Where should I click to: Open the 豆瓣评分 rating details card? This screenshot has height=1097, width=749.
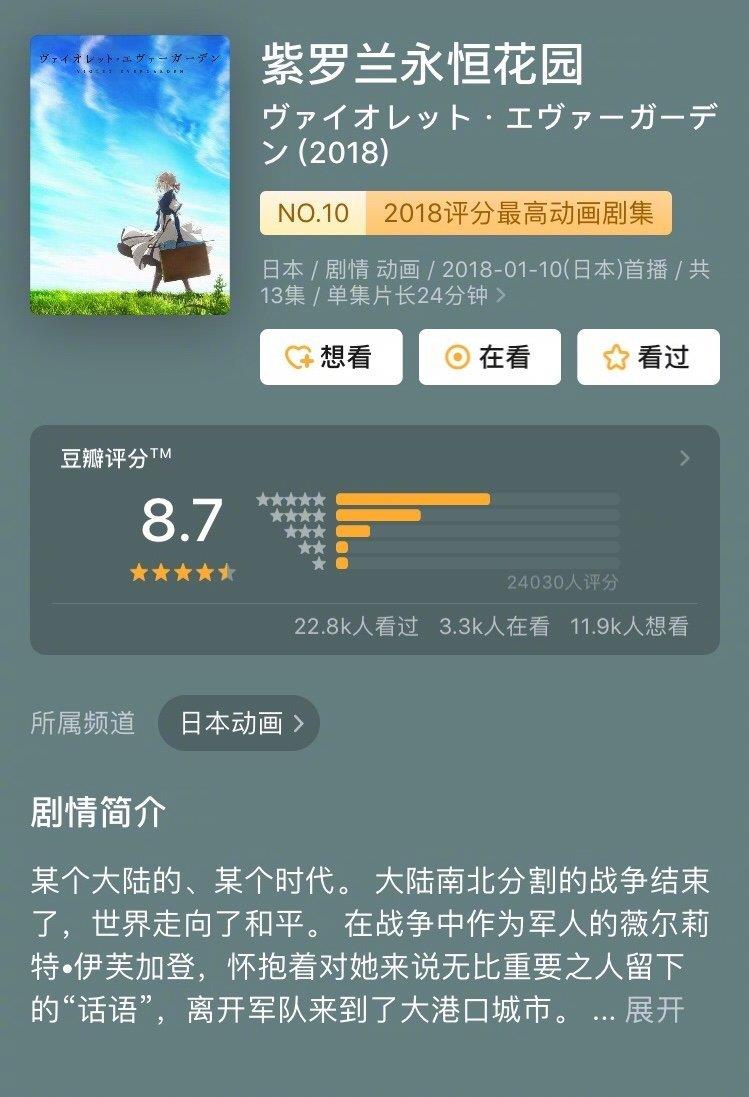tap(684, 458)
